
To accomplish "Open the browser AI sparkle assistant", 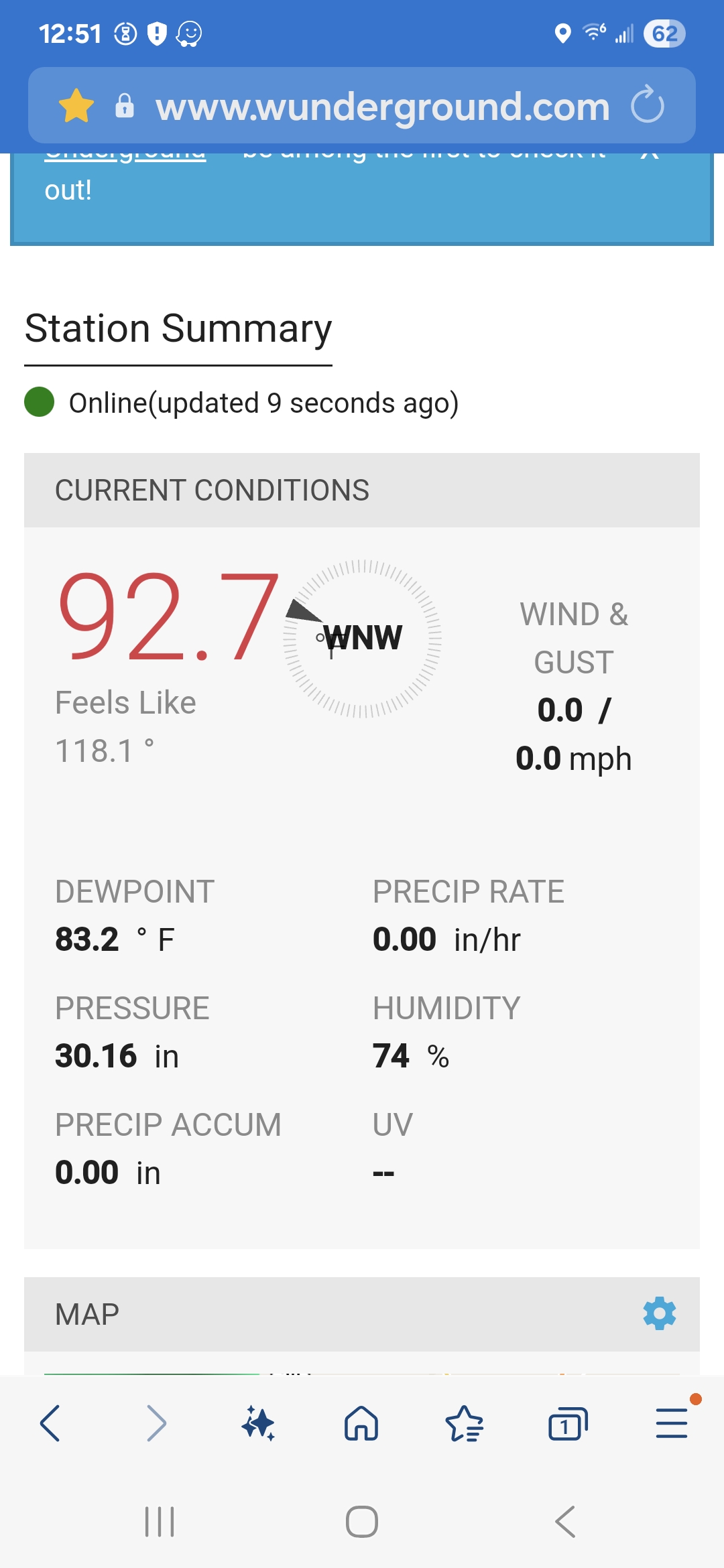I will pos(258,1423).
